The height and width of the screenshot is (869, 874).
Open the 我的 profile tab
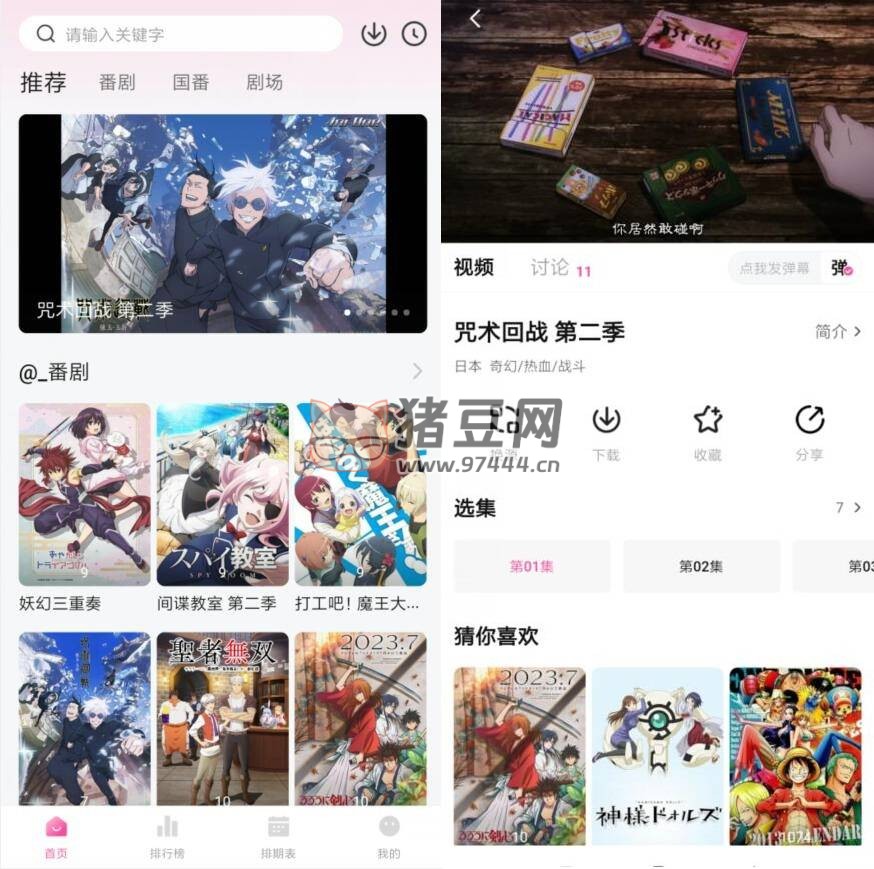coord(389,836)
